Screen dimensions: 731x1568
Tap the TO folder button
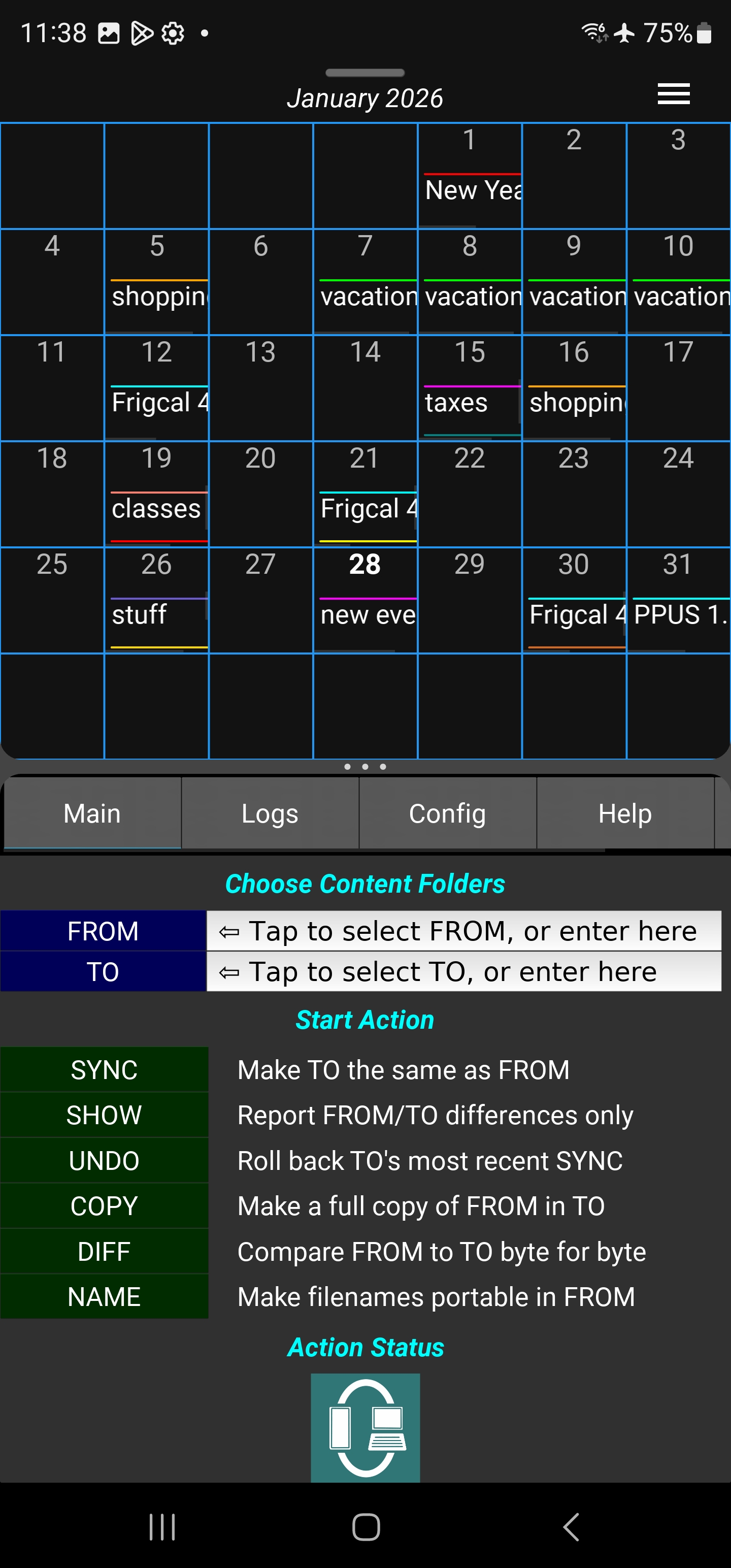pos(103,971)
